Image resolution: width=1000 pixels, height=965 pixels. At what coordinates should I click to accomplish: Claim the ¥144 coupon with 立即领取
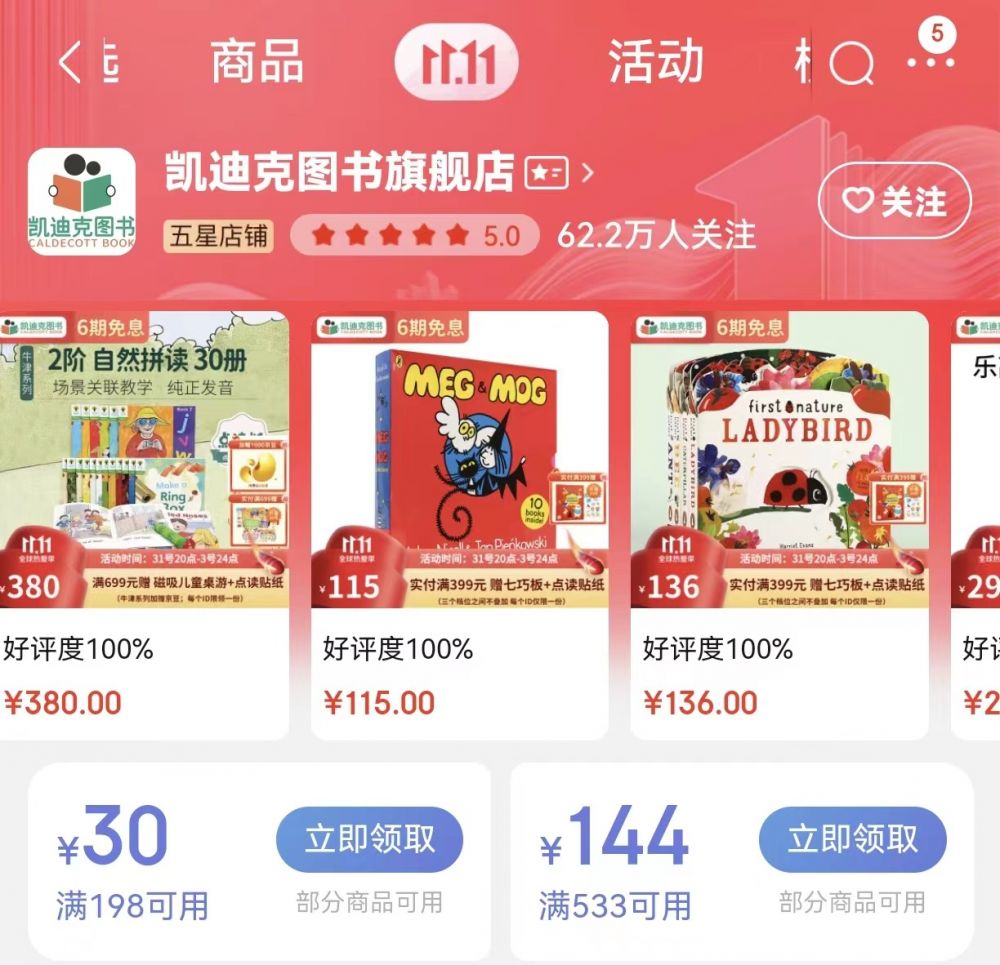[852, 840]
